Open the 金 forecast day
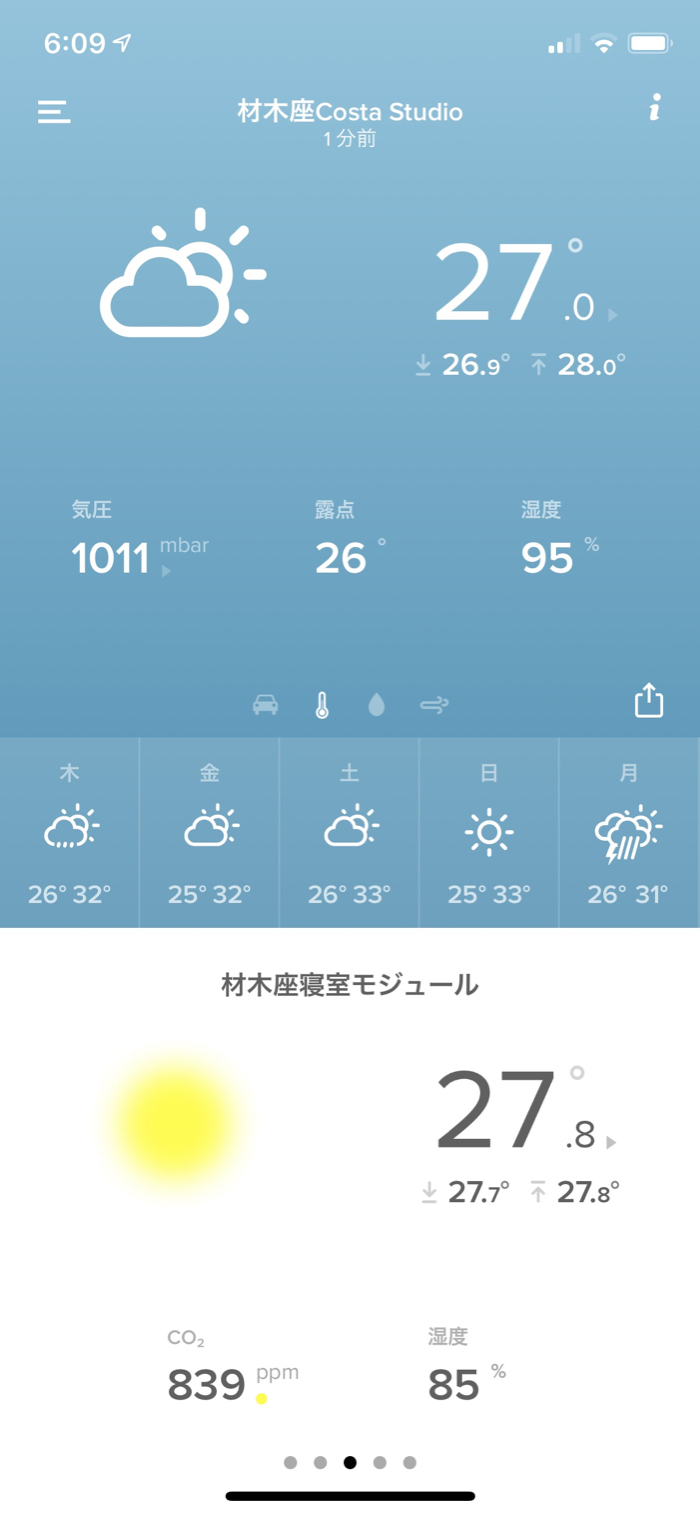This screenshot has height=1516, width=700. tap(210, 832)
